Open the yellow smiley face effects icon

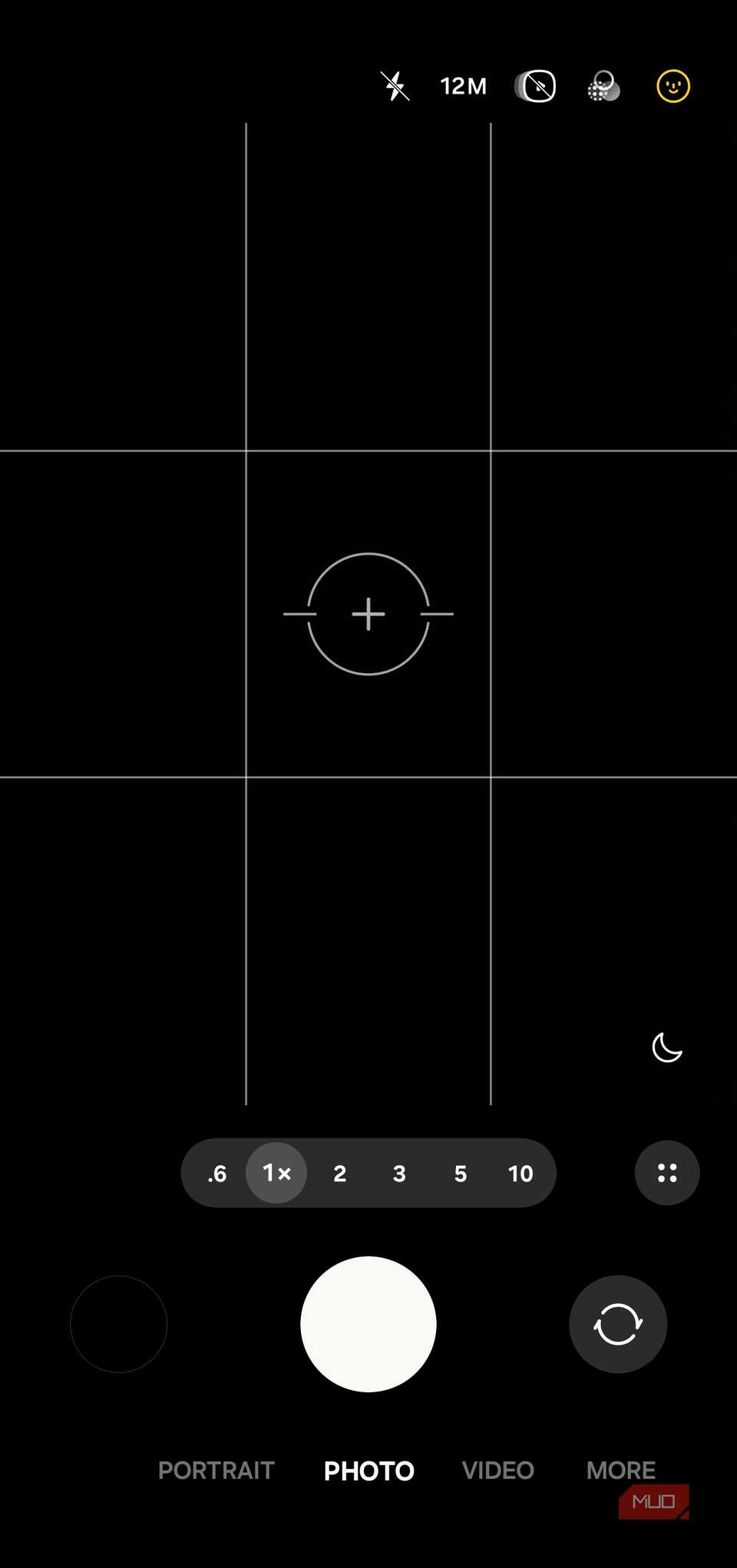(x=673, y=86)
